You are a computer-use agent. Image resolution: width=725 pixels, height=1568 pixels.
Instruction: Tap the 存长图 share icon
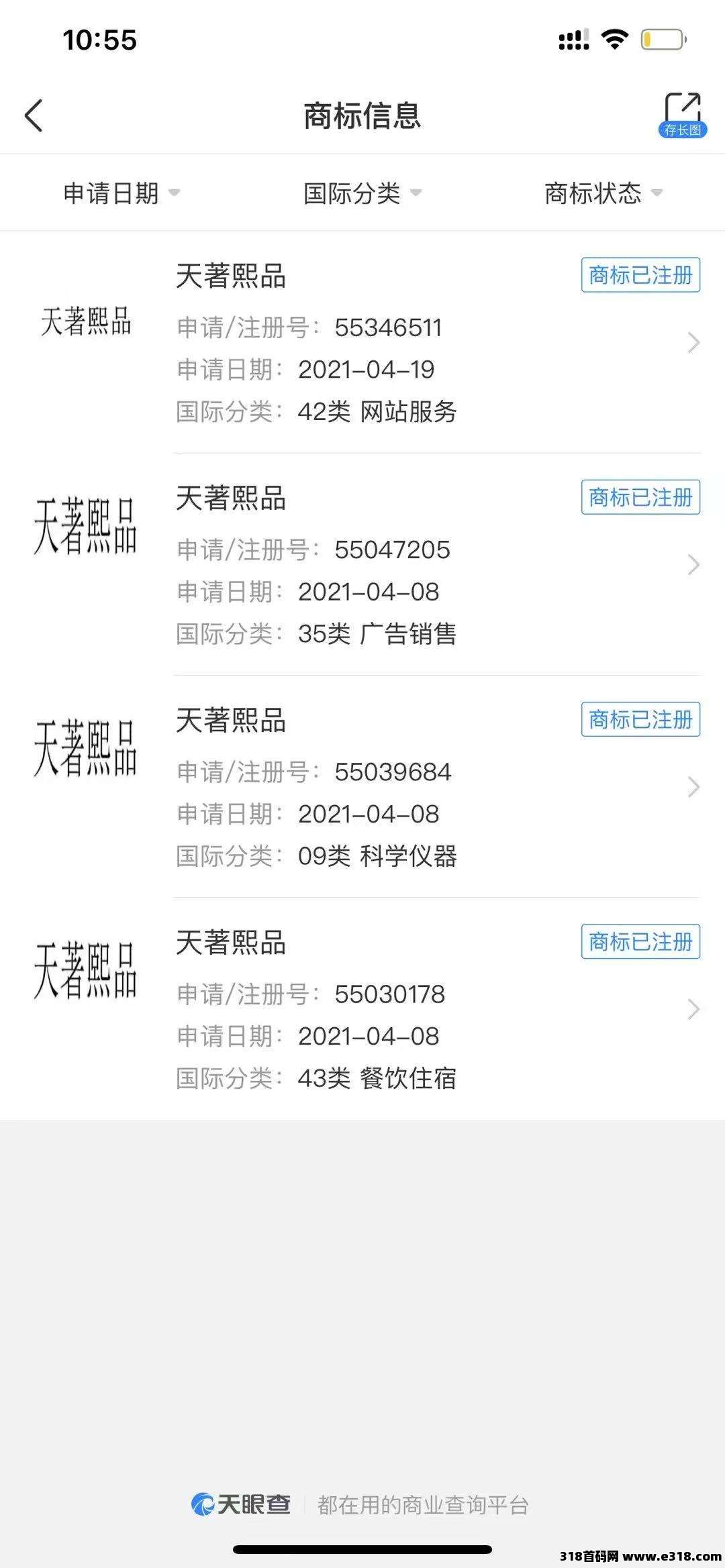point(682,115)
